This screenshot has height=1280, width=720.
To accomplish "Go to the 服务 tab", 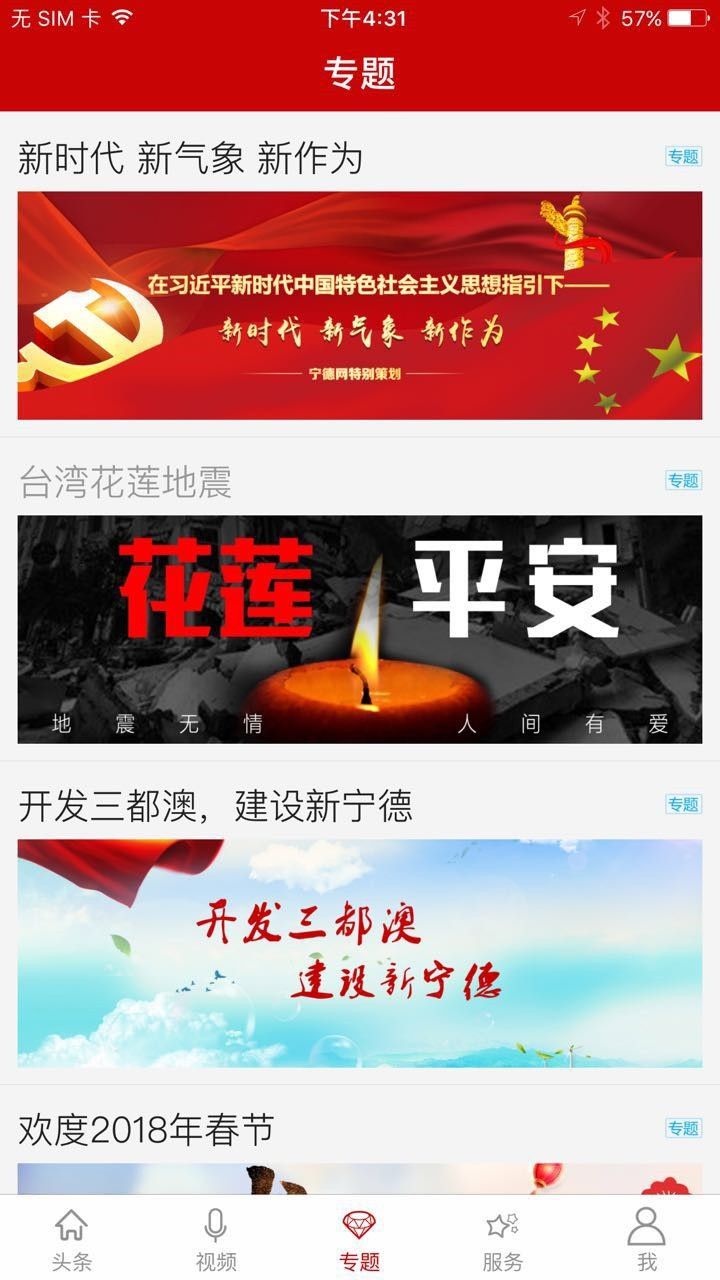I will (x=503, y=1238).
